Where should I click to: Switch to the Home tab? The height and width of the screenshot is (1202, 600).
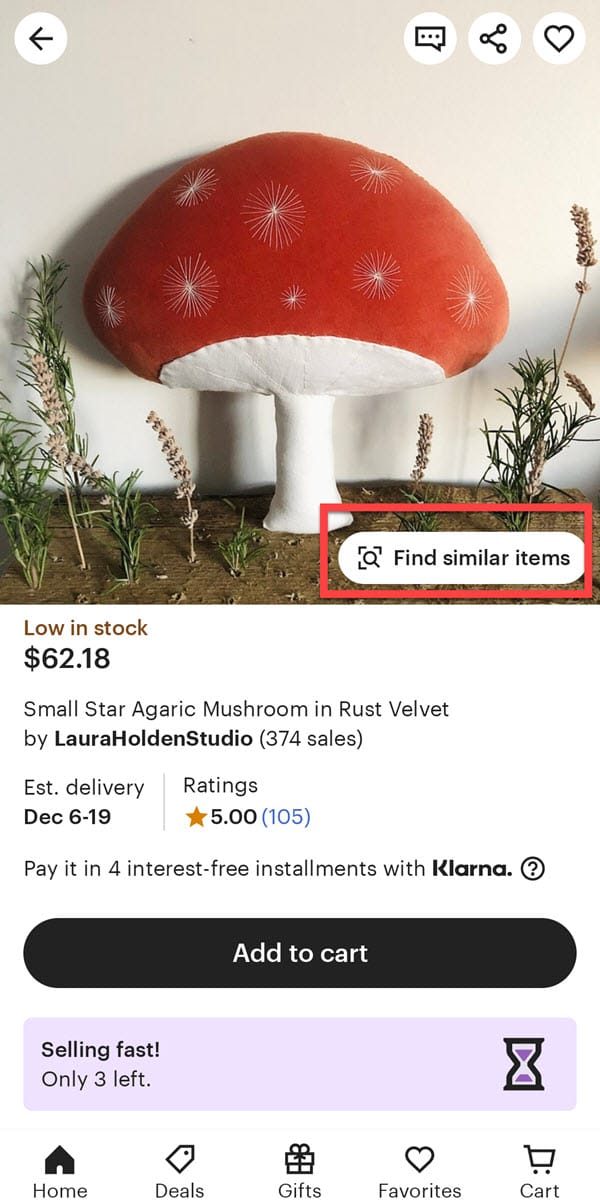point(60,1170)
